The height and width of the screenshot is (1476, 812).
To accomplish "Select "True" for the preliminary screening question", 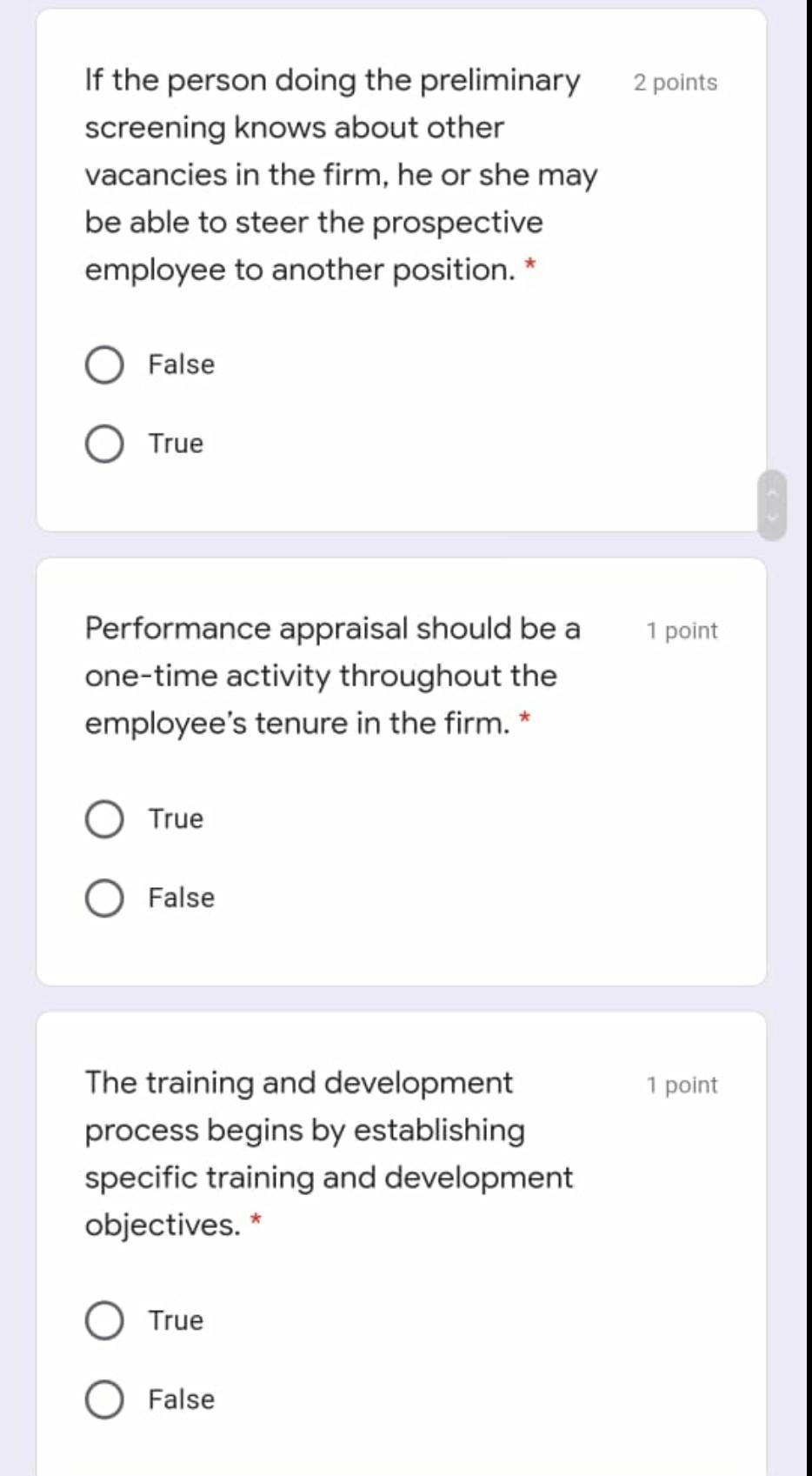I will [x=104, y=444].
